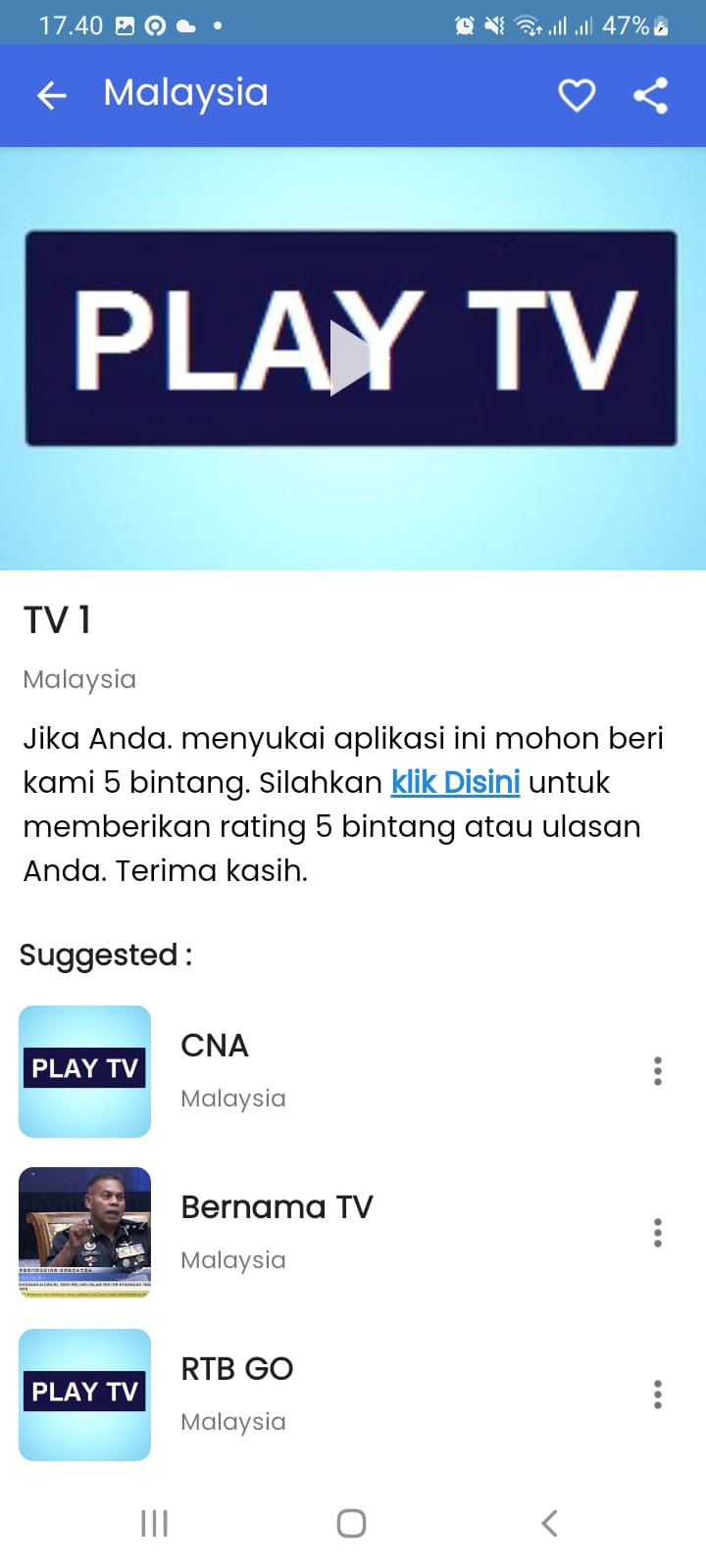Share this channel
Image resolution: width=706 pixels, height=1568 pixels.
click(651, 95)
